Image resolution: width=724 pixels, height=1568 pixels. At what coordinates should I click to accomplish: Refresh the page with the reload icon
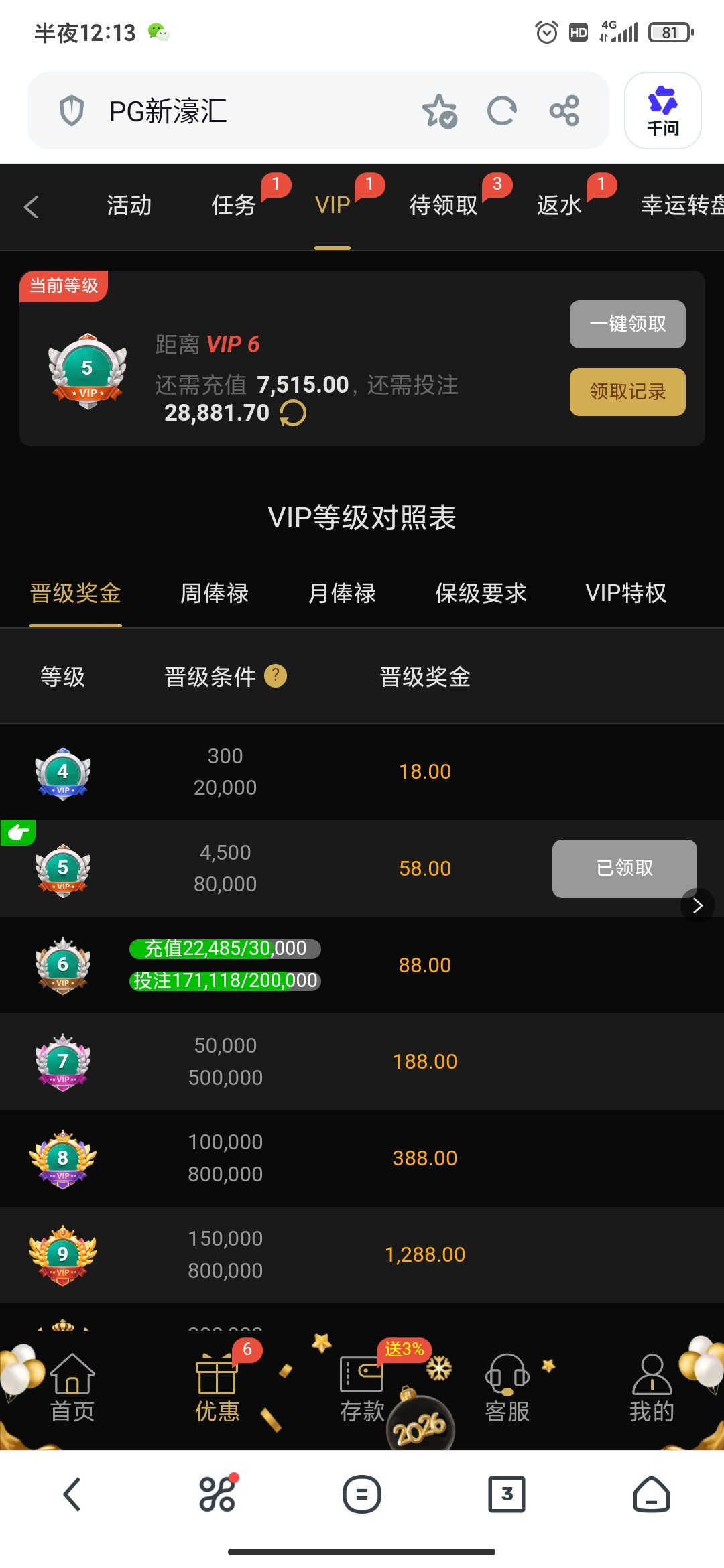(502, 111)
